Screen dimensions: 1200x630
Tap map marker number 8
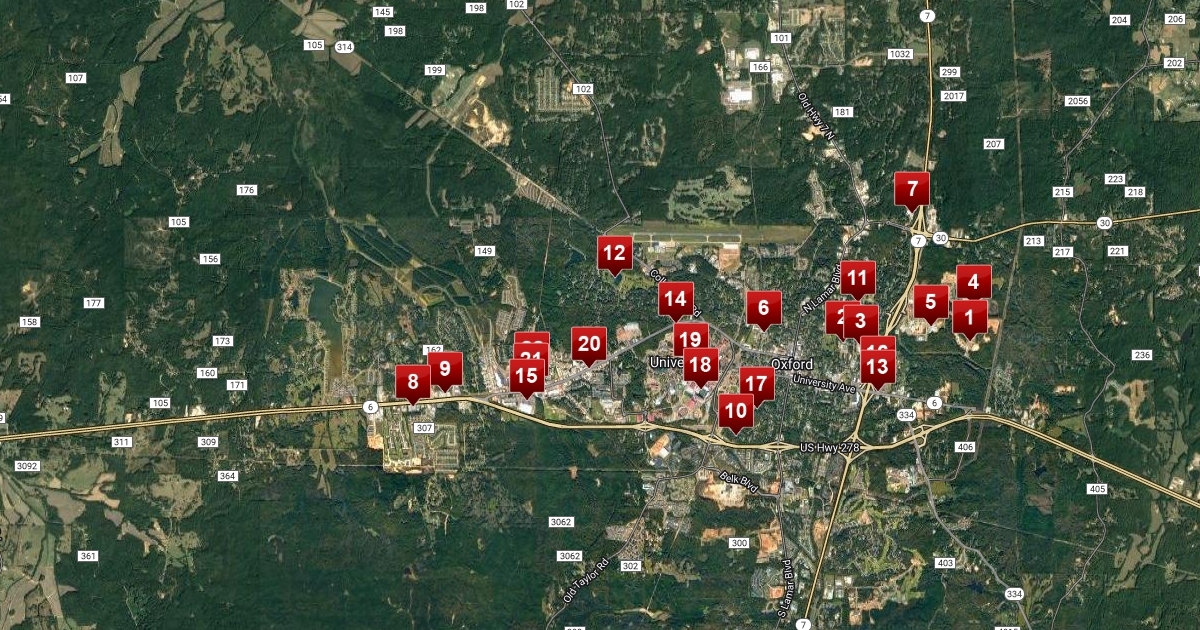pos(412,381)
